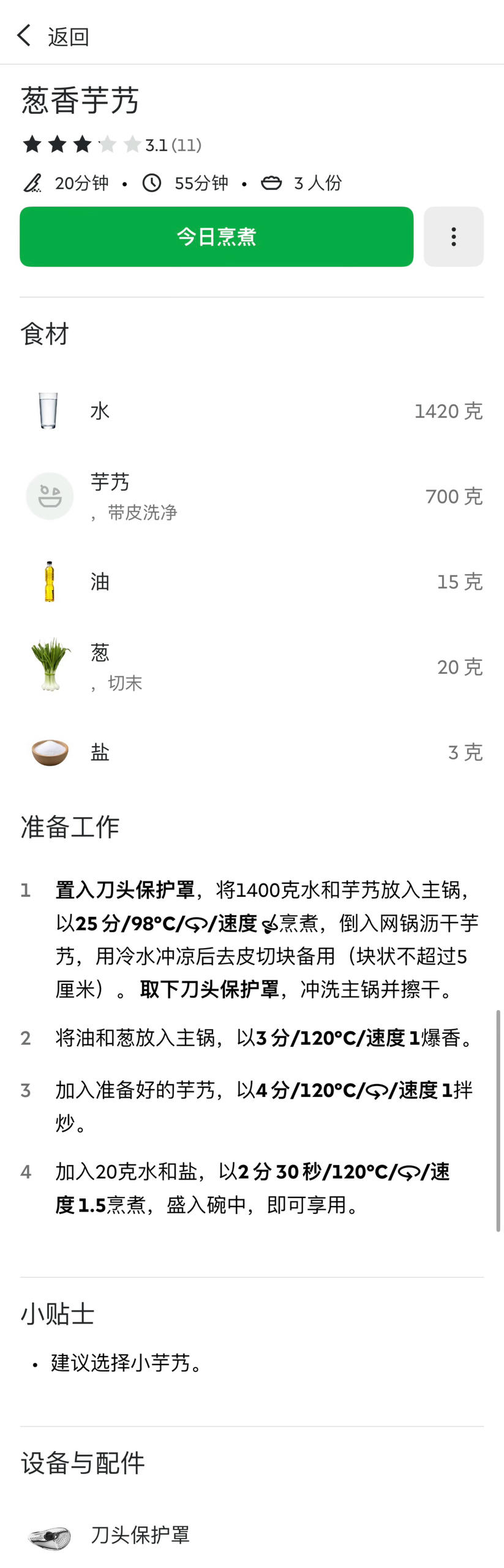Start cooking with 今日烹煮 button
Screen dimensions: 504x1568
coord(216,236)
